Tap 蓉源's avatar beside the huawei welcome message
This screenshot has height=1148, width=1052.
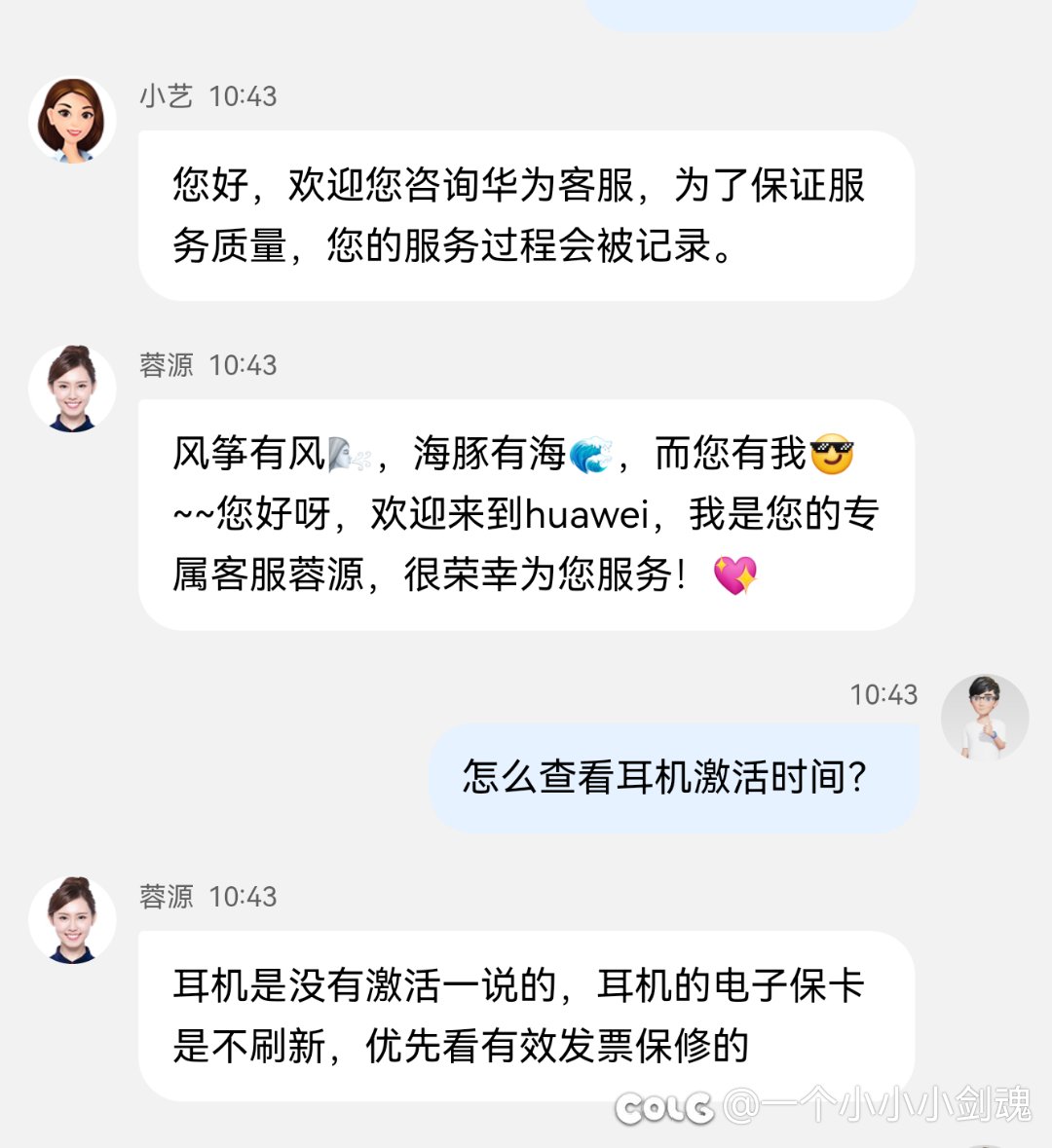(x=73, y=388)
